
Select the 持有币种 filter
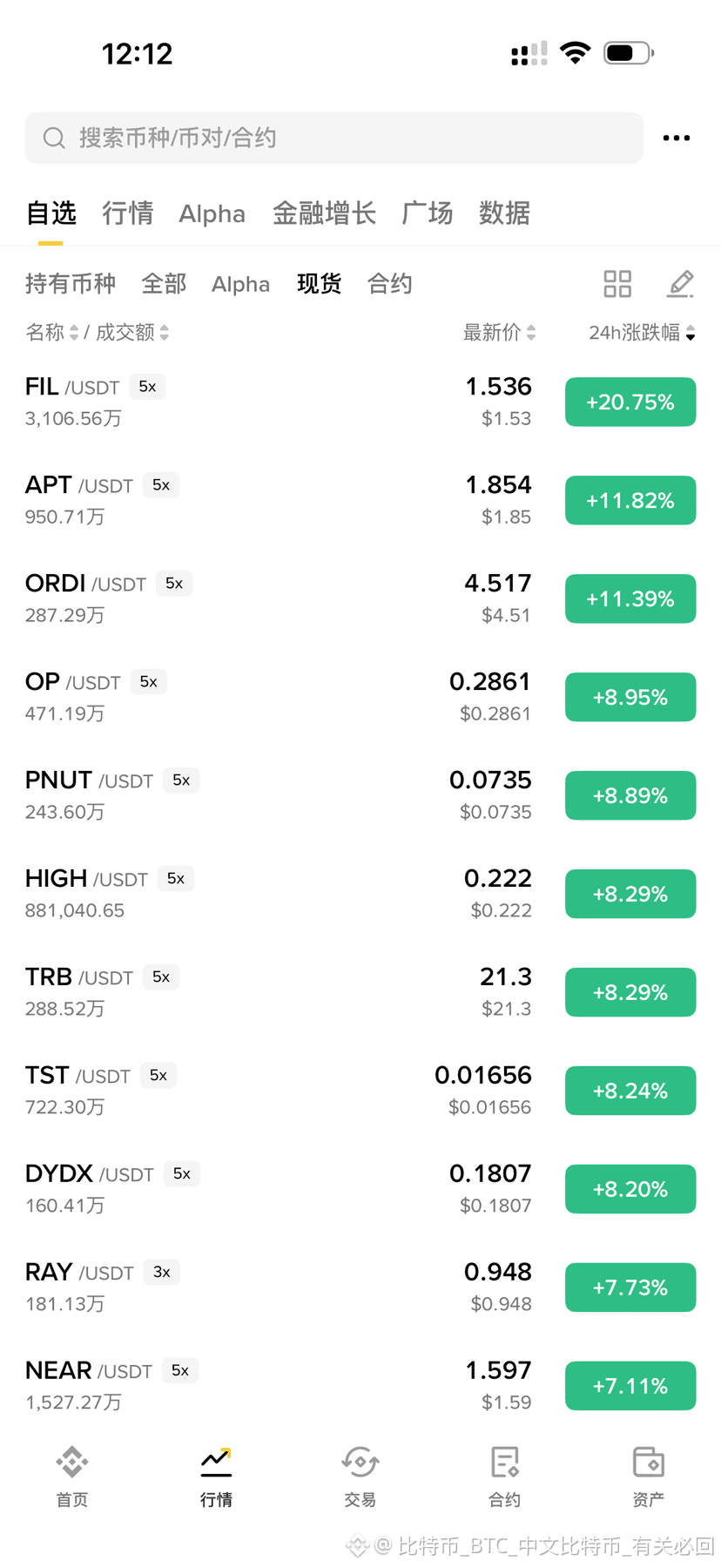71,284
